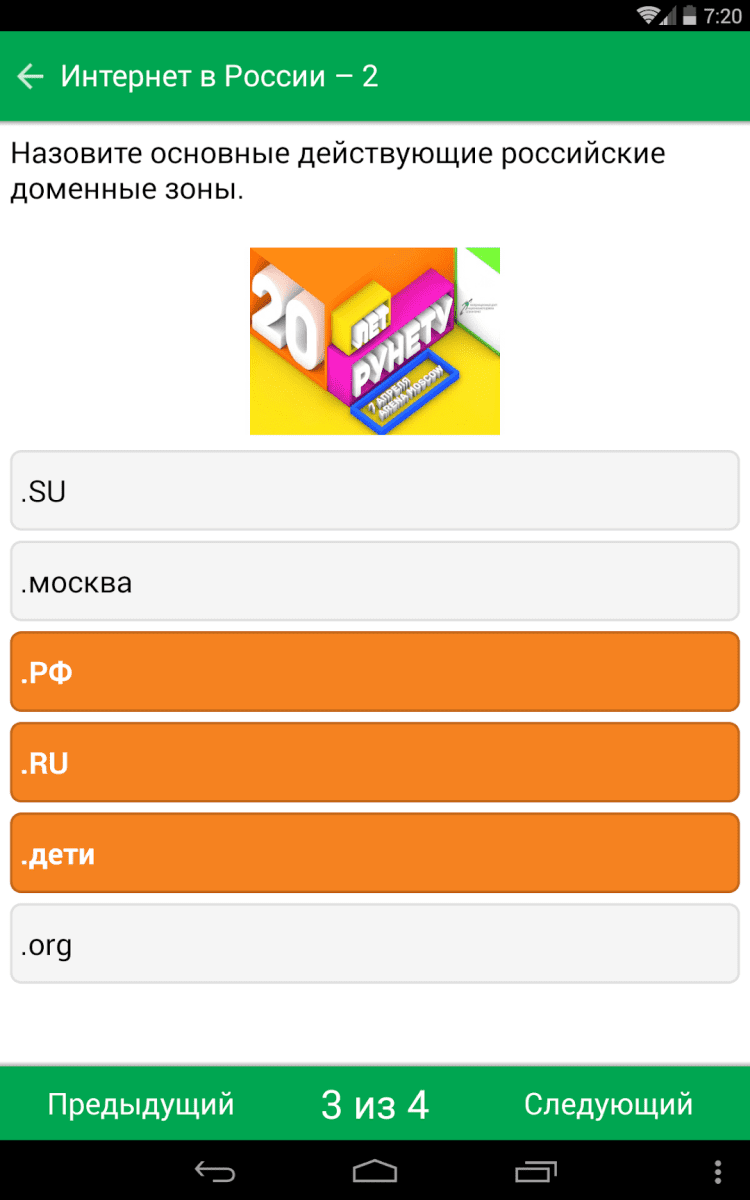Deselect the .РФ answer
Image resolution: width=750 pixels, height=1200 pixels.
point(375,672)
